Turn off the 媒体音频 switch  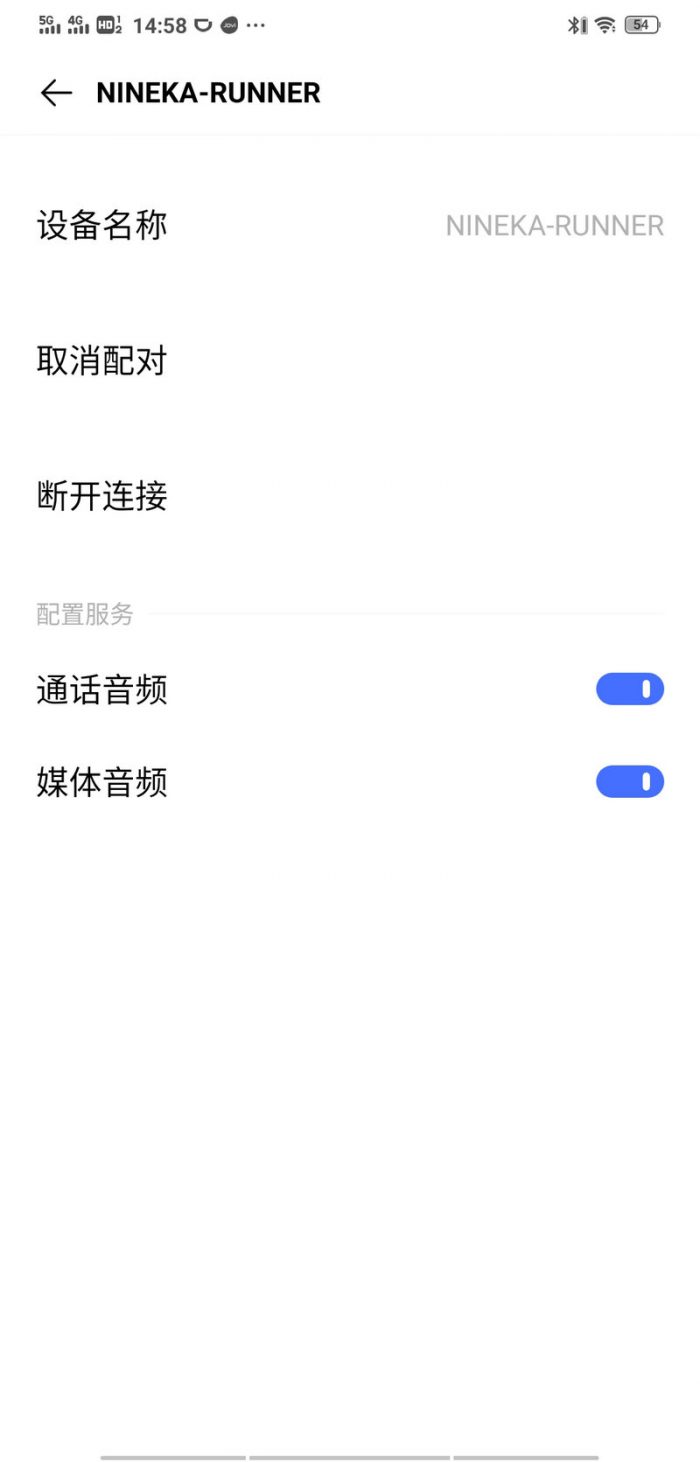pyautogui.click(x=629, y=781)
